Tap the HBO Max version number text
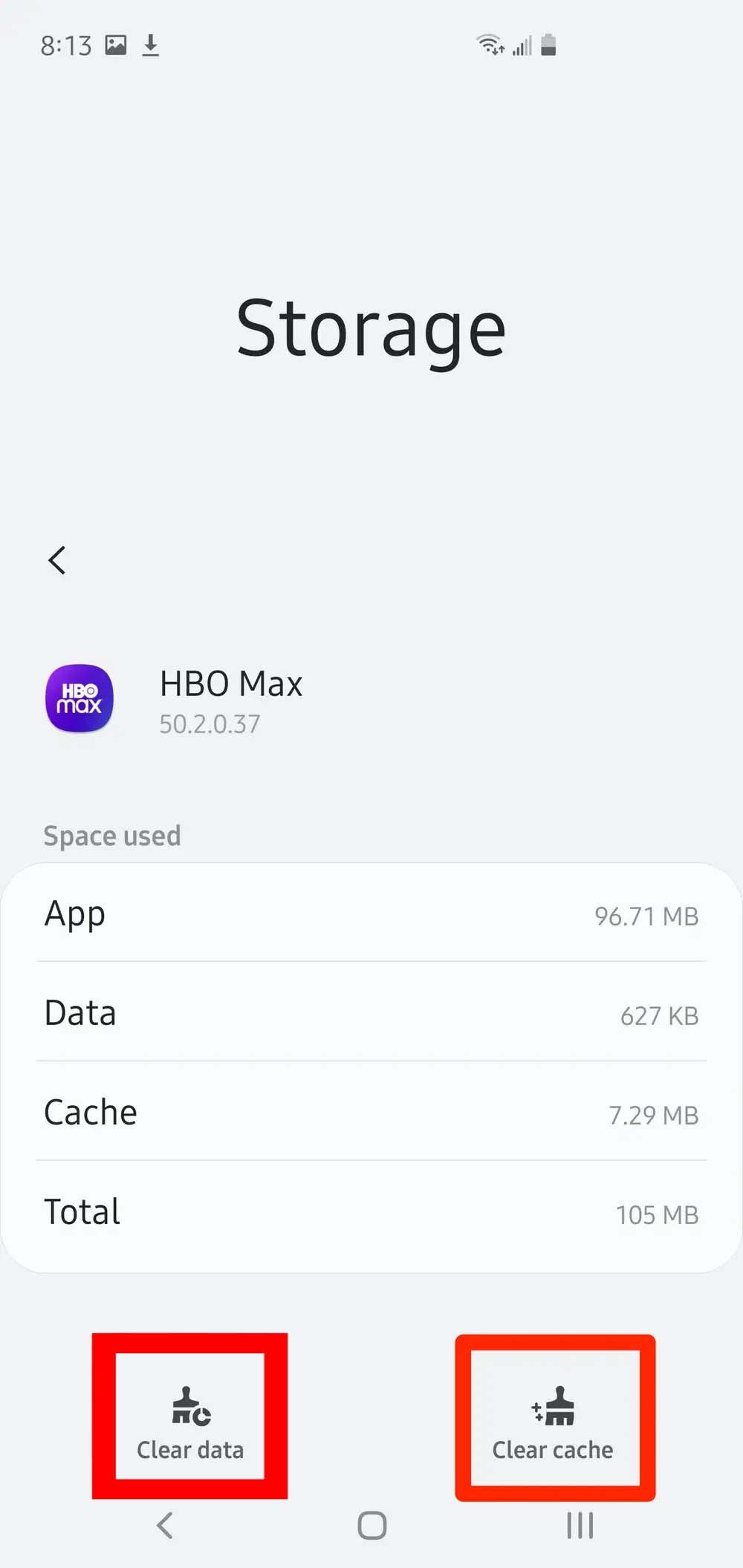Image resolution: width=743 pixels, height=1568 pixels. (x=210, y=724)
